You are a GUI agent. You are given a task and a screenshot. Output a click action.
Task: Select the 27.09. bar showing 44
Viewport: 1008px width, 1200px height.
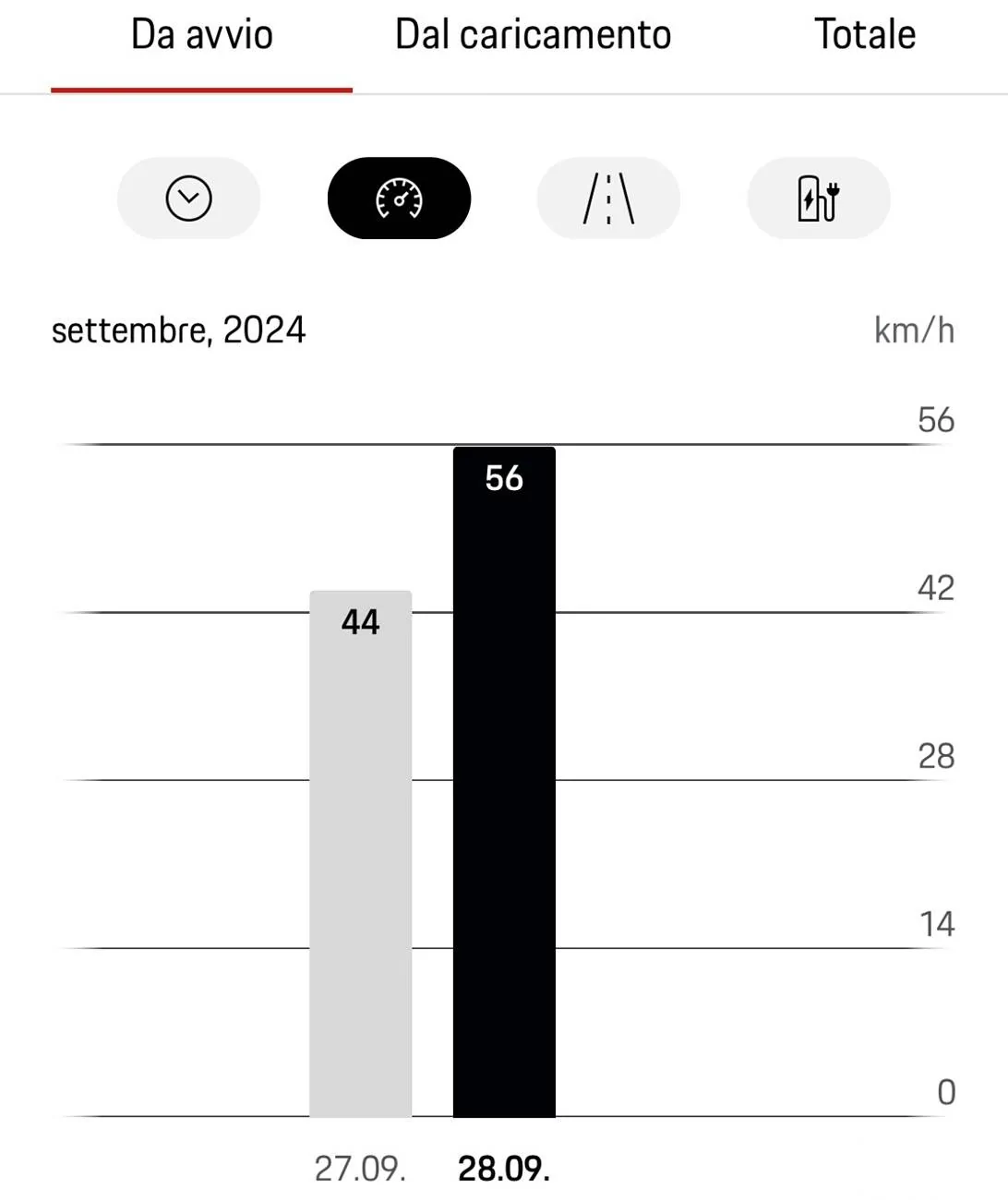[360, 854]
